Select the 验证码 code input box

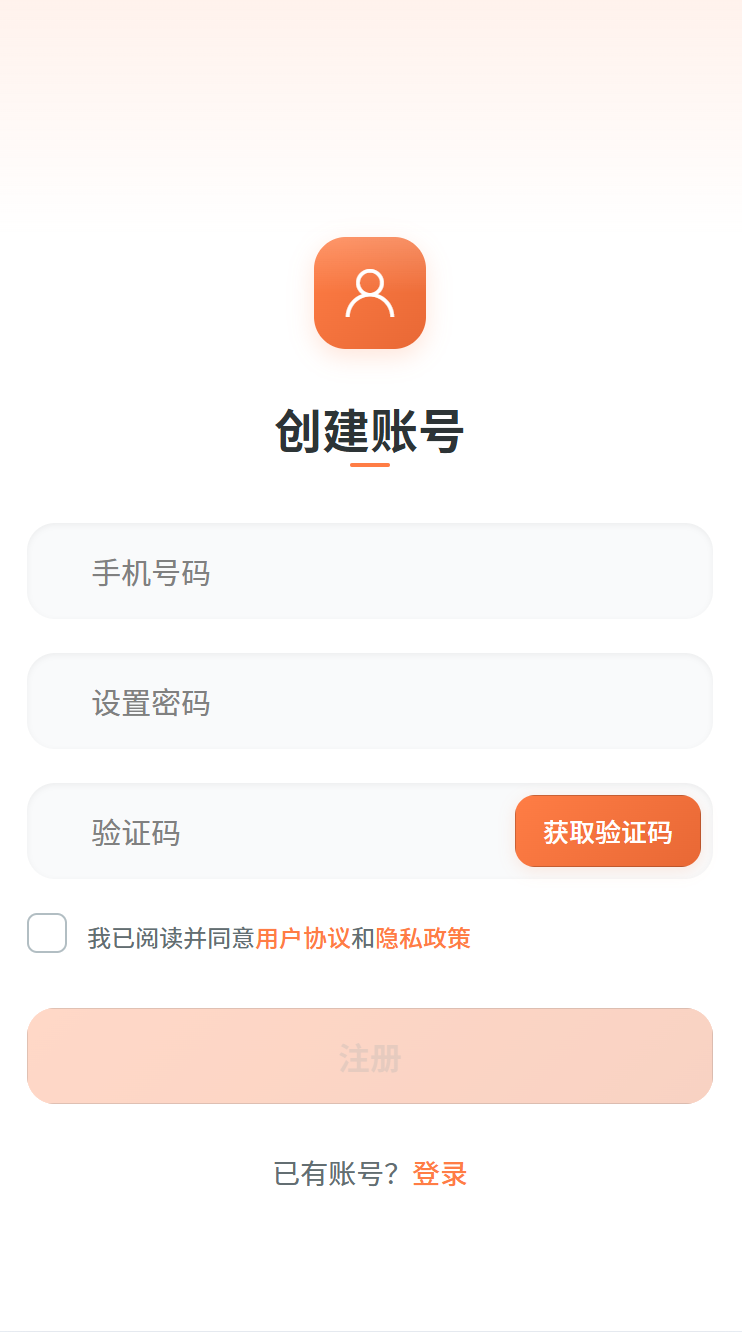tap(250, 831)
